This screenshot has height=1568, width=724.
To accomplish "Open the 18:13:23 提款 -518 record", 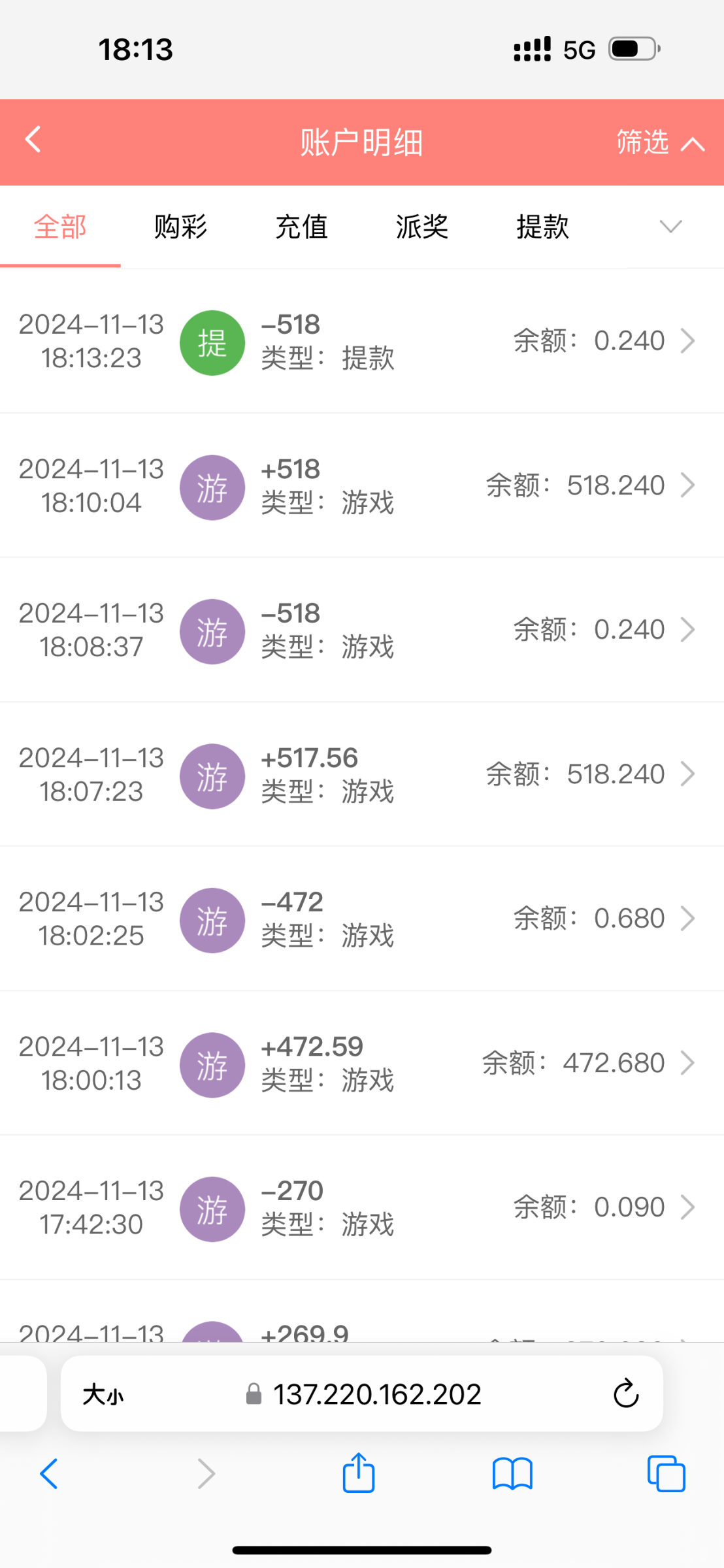I will pyautogui.click(x=362, y=341).
